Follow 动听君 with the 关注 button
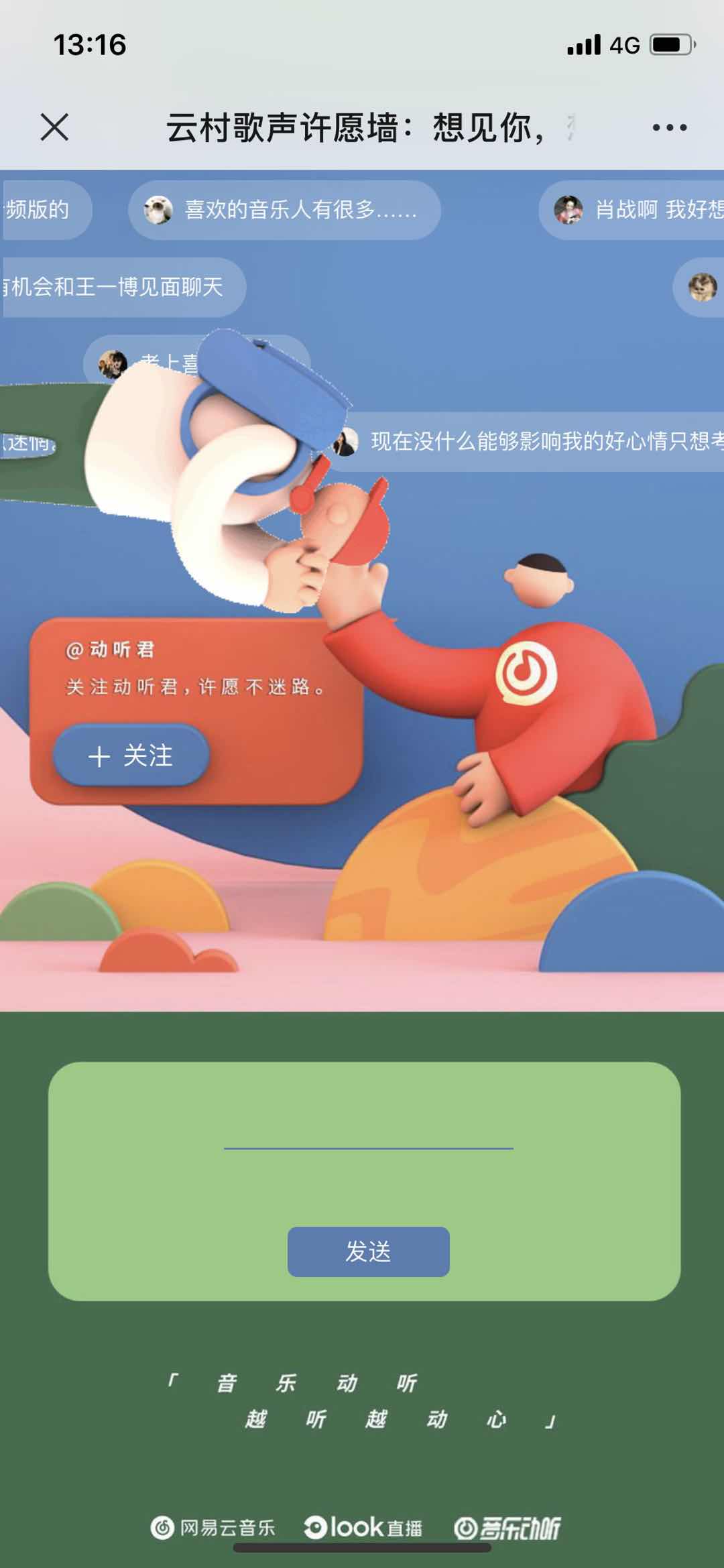 131,756
